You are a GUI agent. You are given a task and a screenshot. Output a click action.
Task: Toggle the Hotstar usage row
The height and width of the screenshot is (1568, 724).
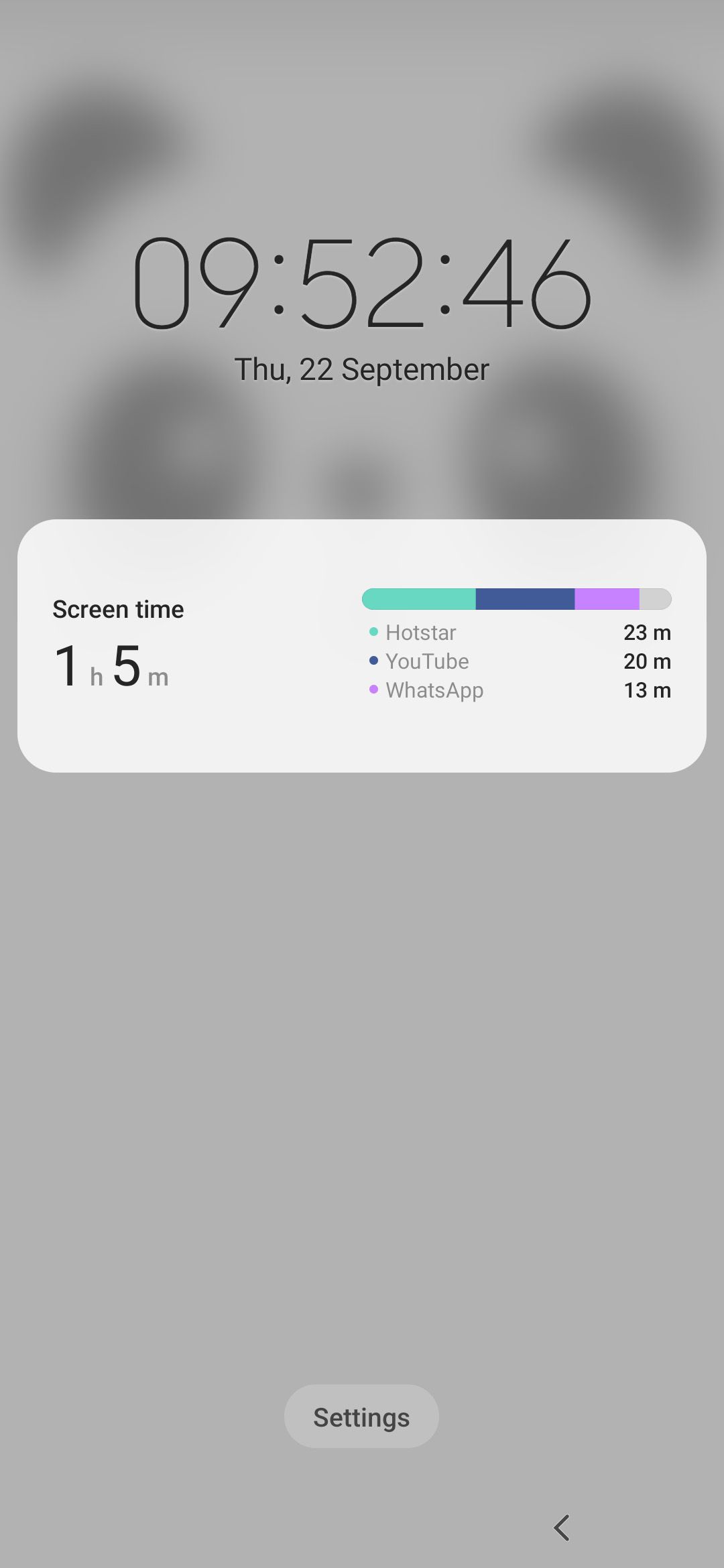[x=516, y=632]
